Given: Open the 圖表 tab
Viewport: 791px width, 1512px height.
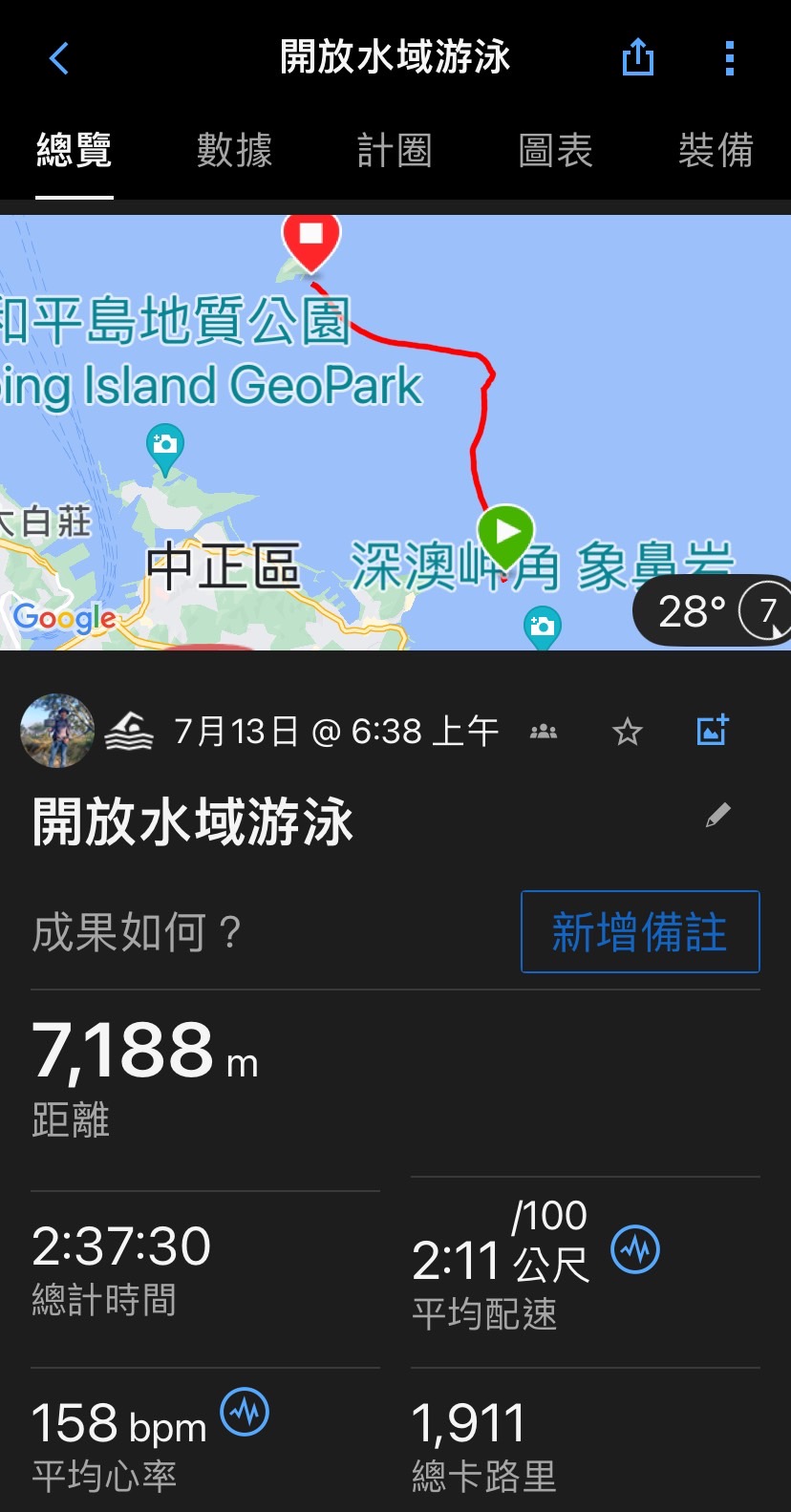Looking at the screenshot, I should point(555,151).
